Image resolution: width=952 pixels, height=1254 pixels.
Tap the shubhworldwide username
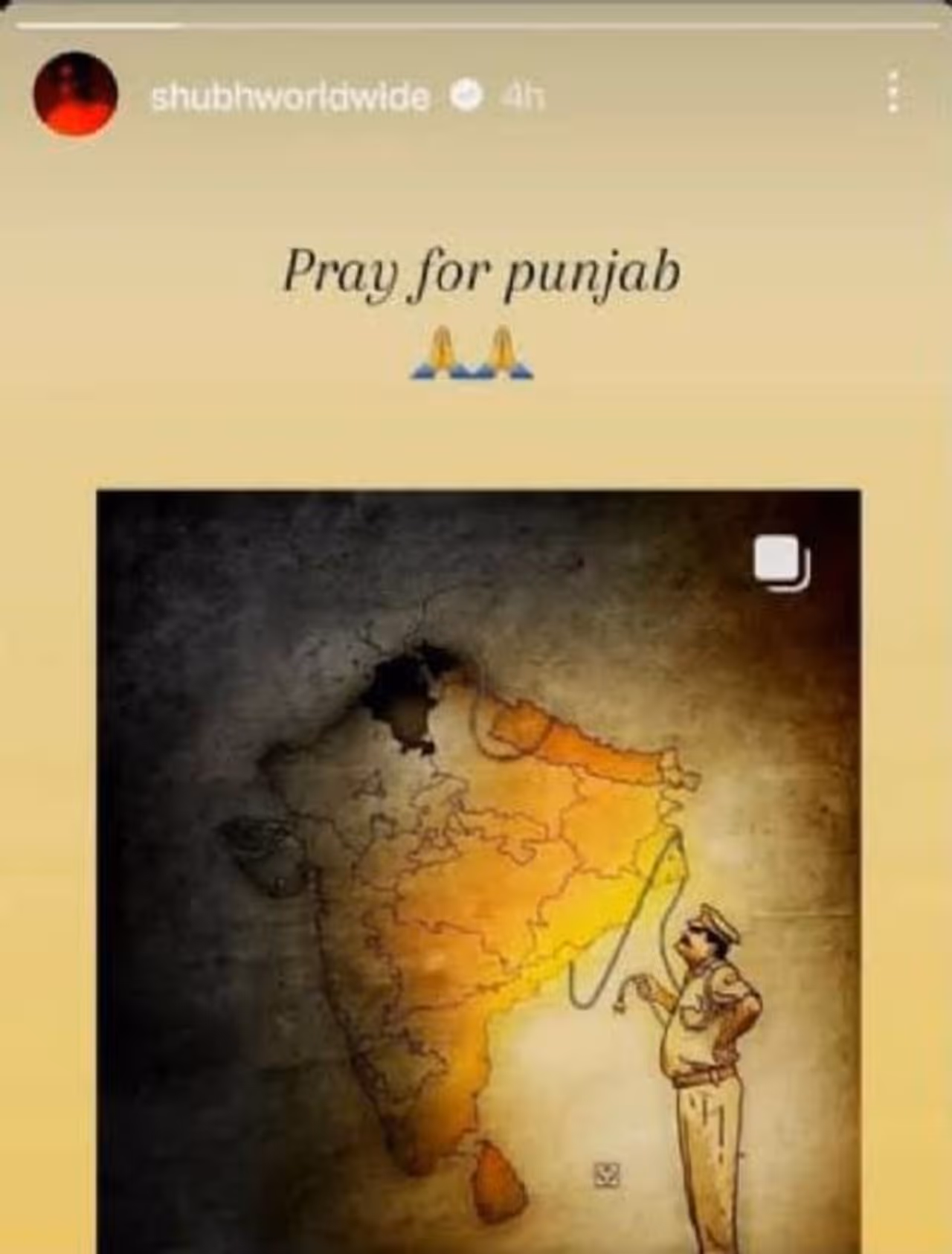pyautogui.click(x=290, y=97)
